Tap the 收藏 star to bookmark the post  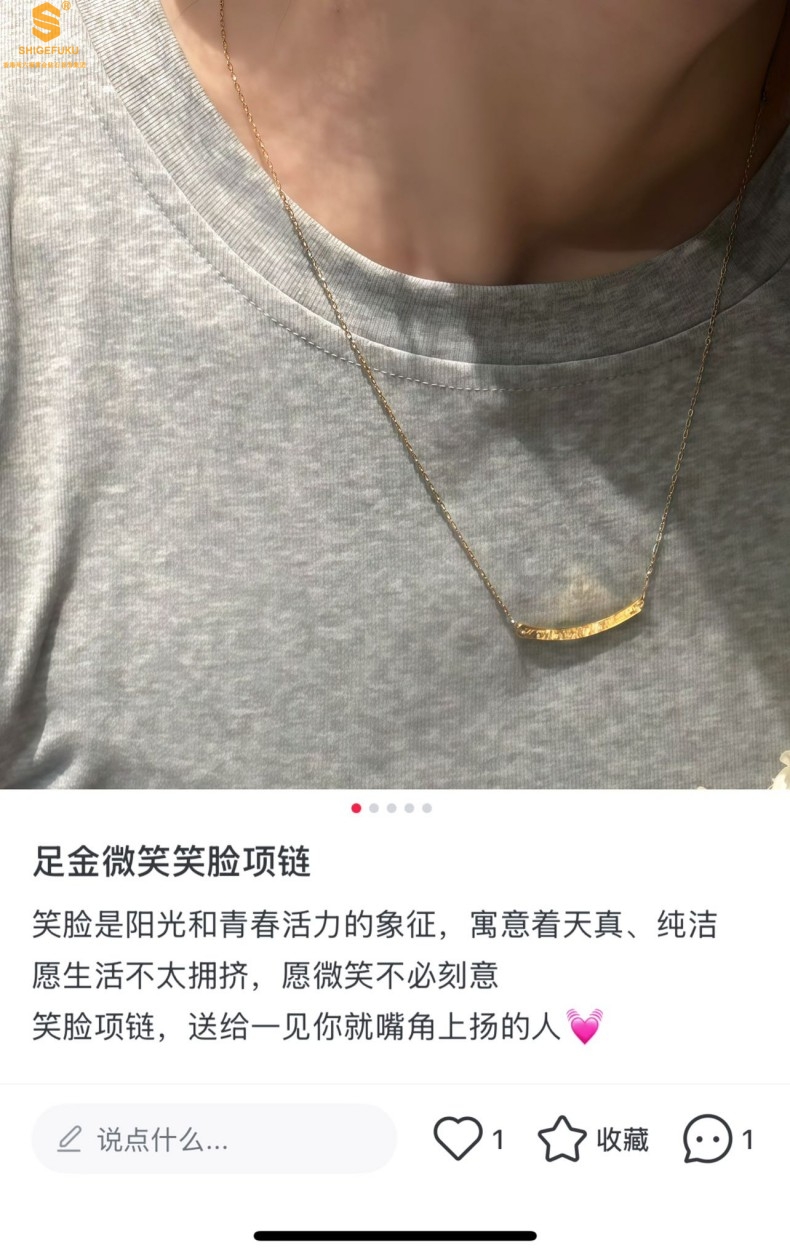(562, 1139)
